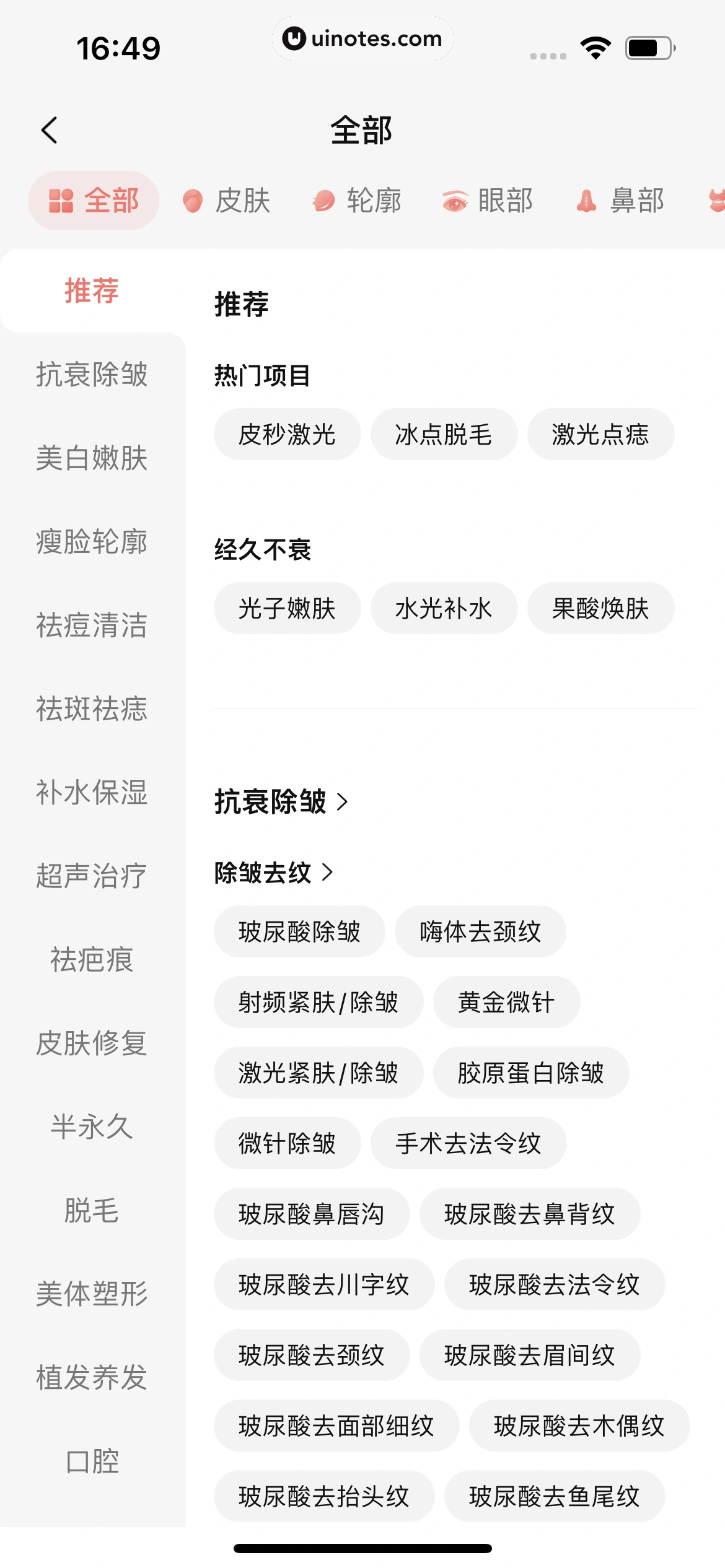Select the 玻尿酸除皱 chip
This screenshot has width=725, height=1568.
coord(299,931)
